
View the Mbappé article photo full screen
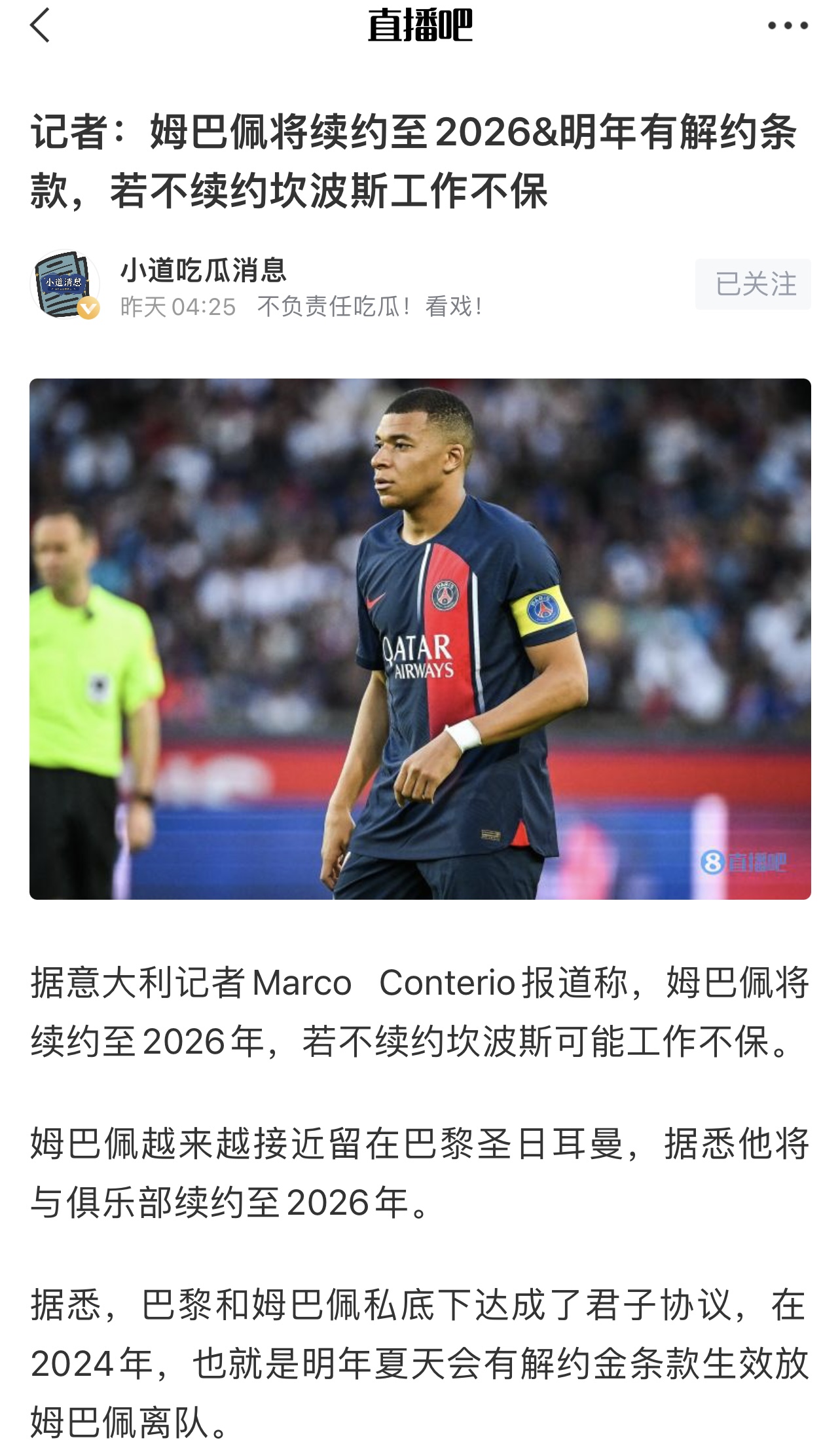coord(420,638)
